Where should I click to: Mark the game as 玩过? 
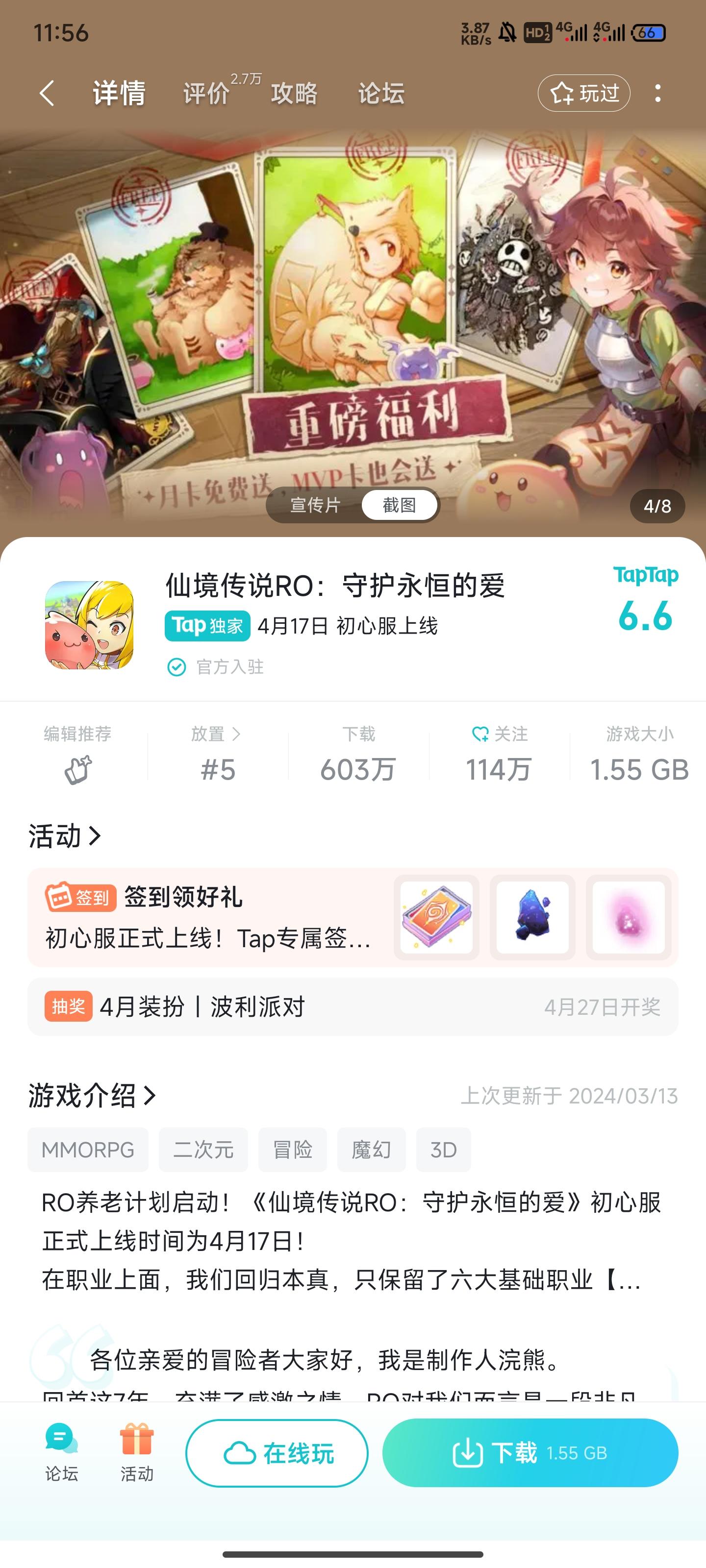coord(585,93)
